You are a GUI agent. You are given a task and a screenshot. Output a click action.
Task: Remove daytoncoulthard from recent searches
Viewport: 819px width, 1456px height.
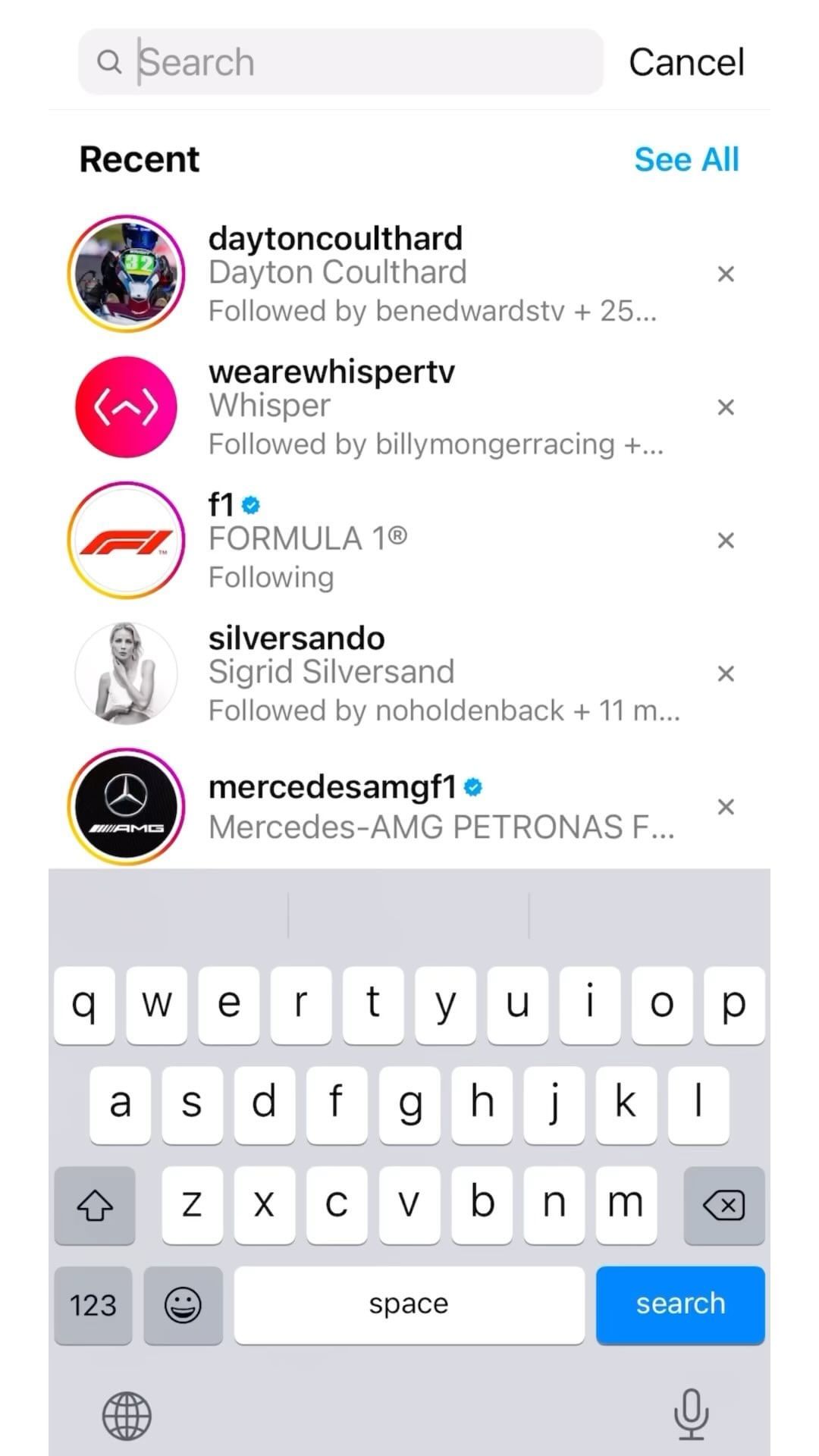726,274
